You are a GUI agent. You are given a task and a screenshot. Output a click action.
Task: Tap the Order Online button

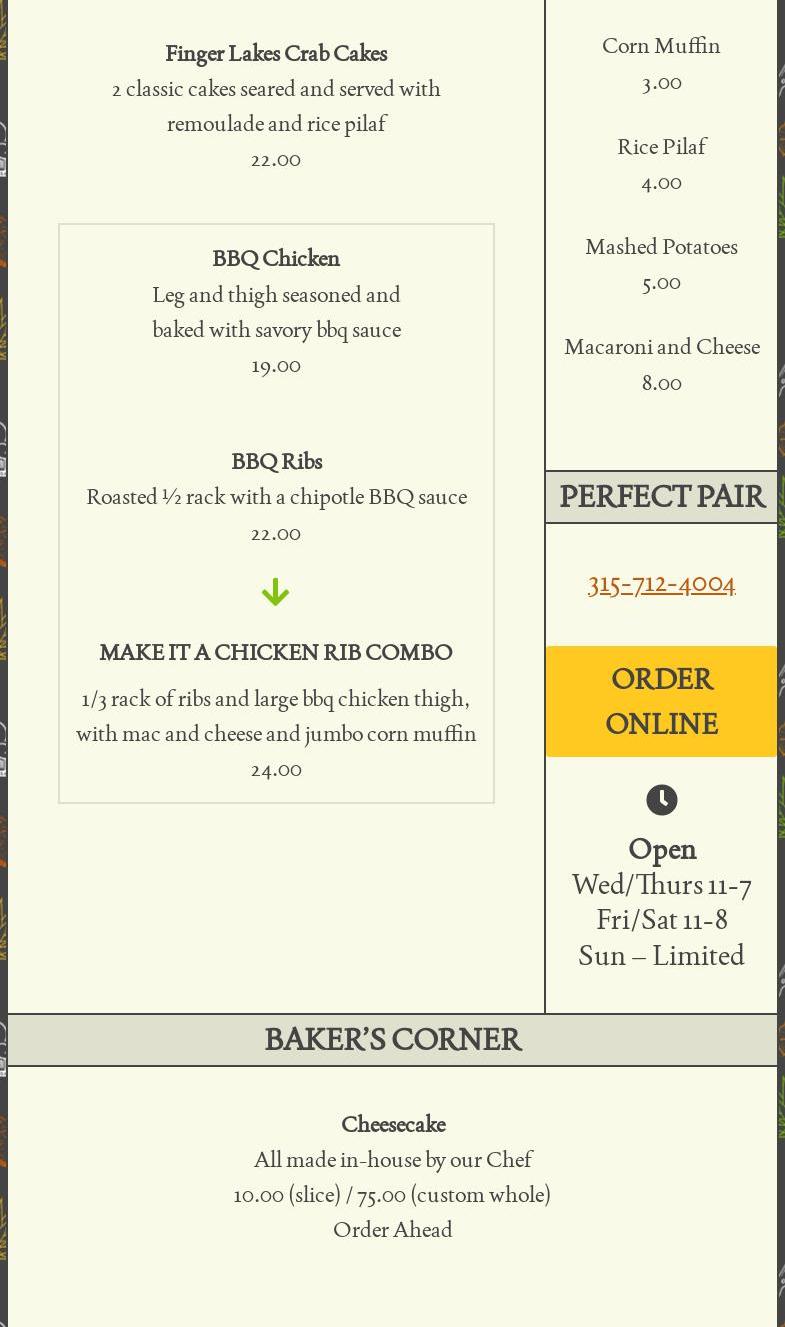point(661,701)
